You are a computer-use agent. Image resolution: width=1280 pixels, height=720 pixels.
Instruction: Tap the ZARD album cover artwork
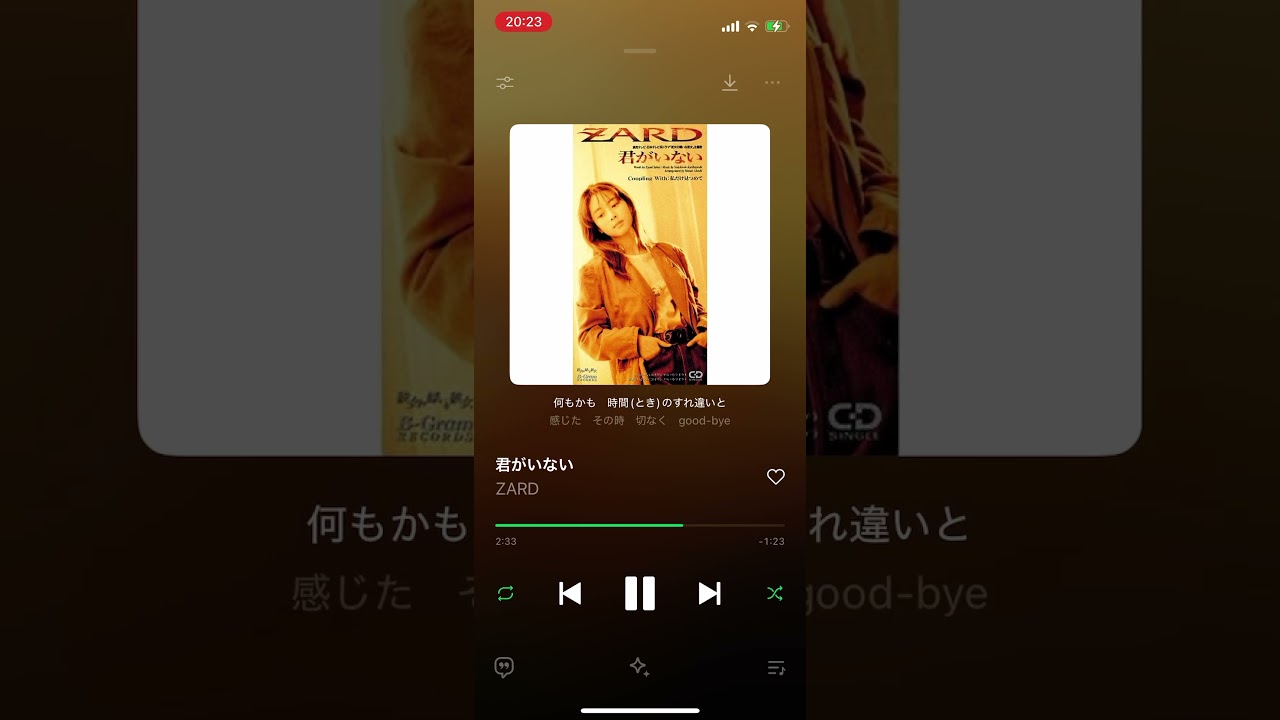(640, 254)
